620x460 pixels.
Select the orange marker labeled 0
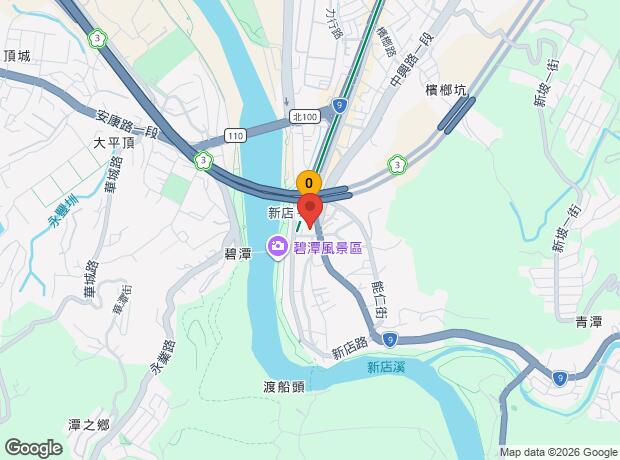point(309,183)
